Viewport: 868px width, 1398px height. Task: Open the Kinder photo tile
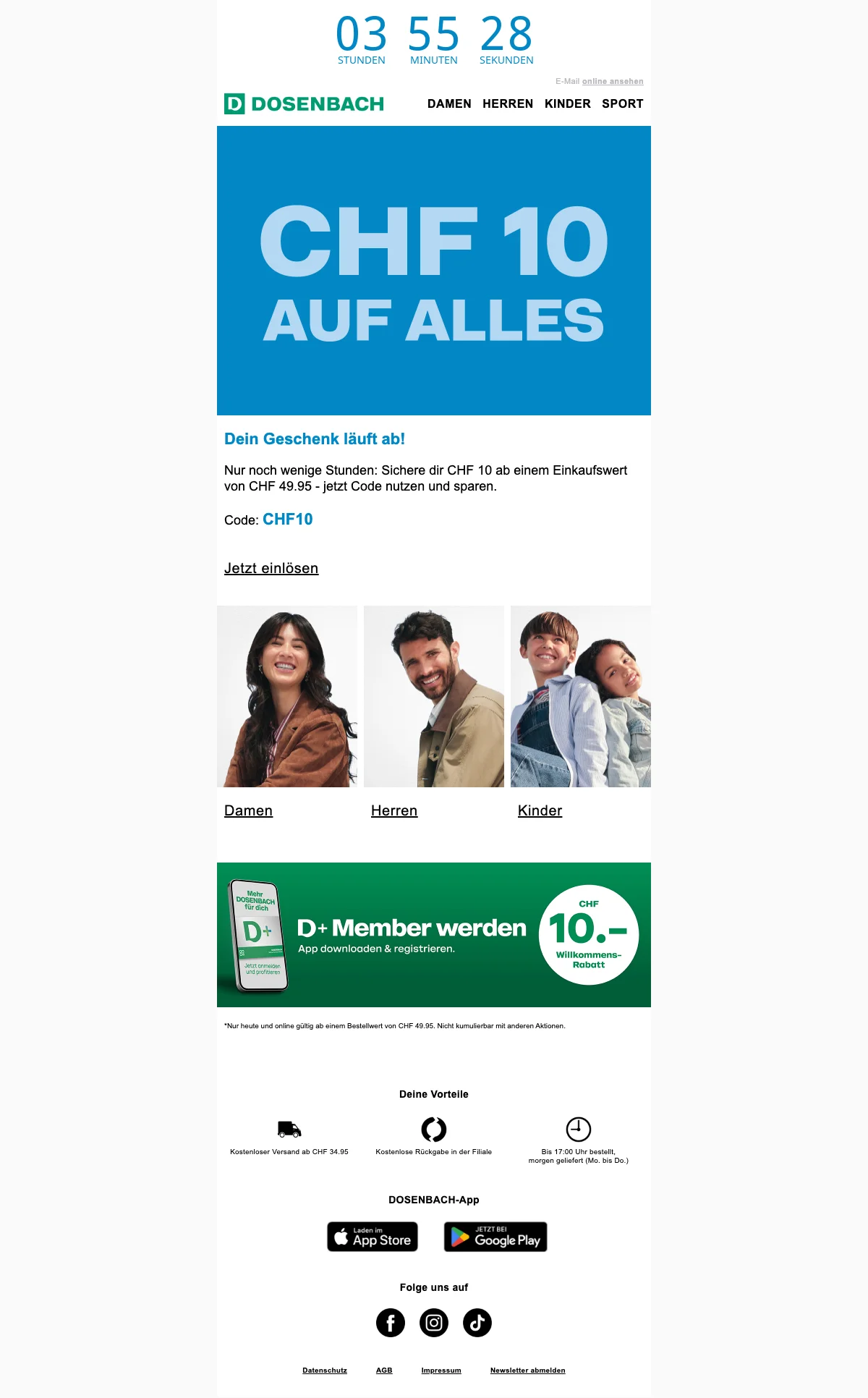pyautogui.click(x=580, y=696)
